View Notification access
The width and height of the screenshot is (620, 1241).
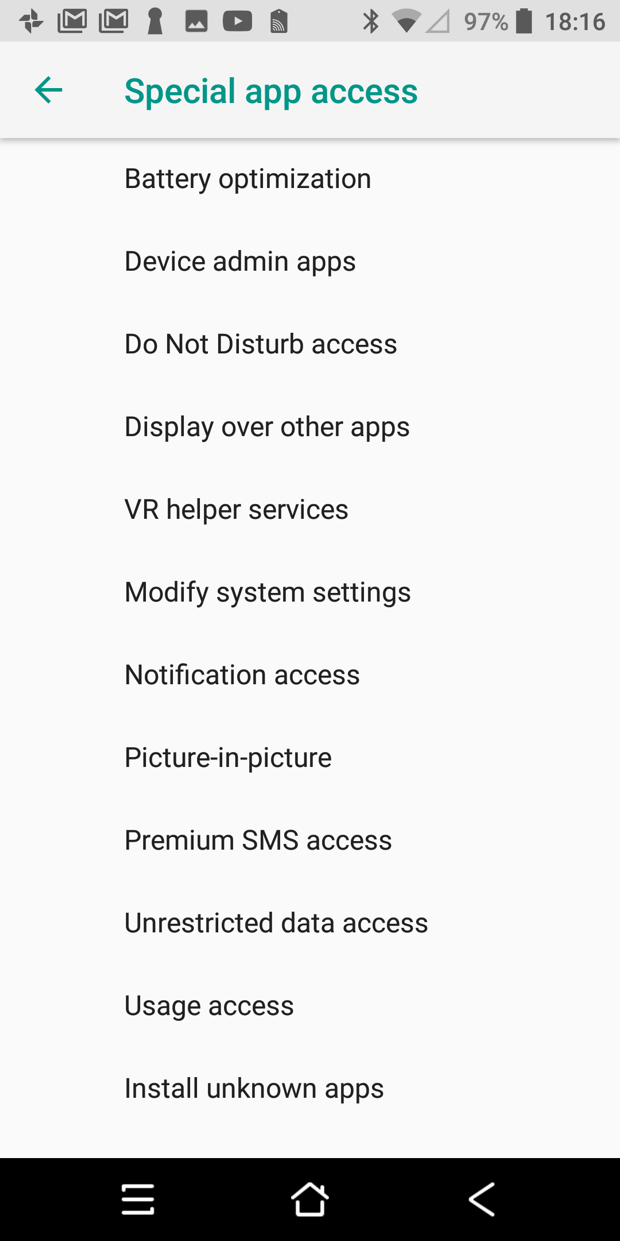click(242, 675)
